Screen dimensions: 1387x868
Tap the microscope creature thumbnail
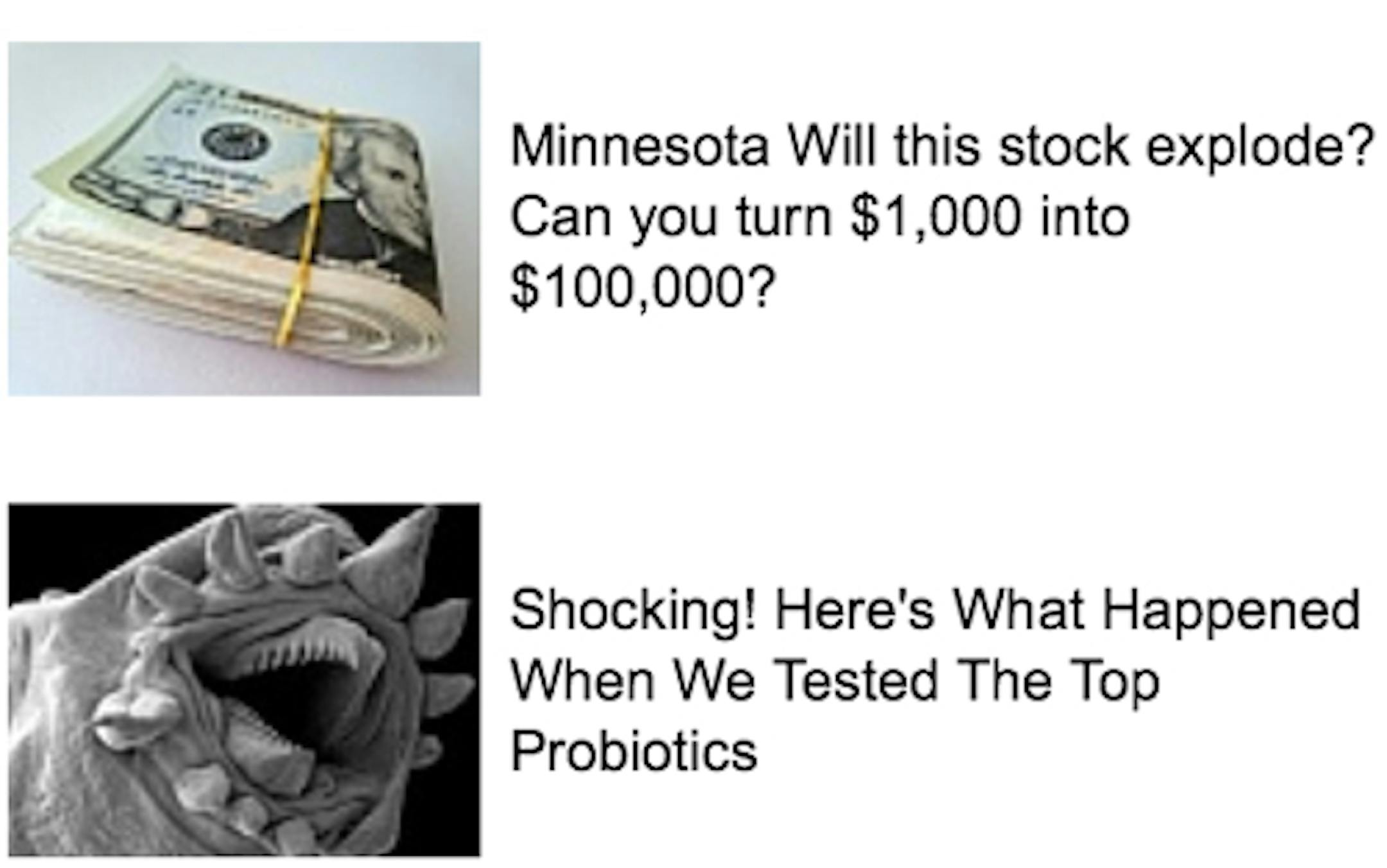point(244,679)
